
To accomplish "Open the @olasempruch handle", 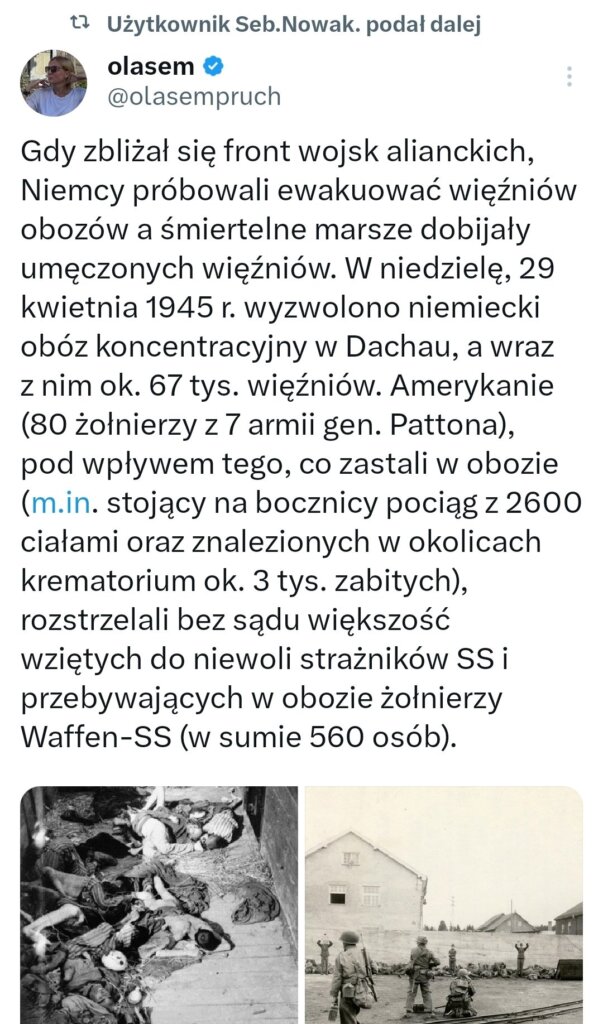I will (193, 97).
